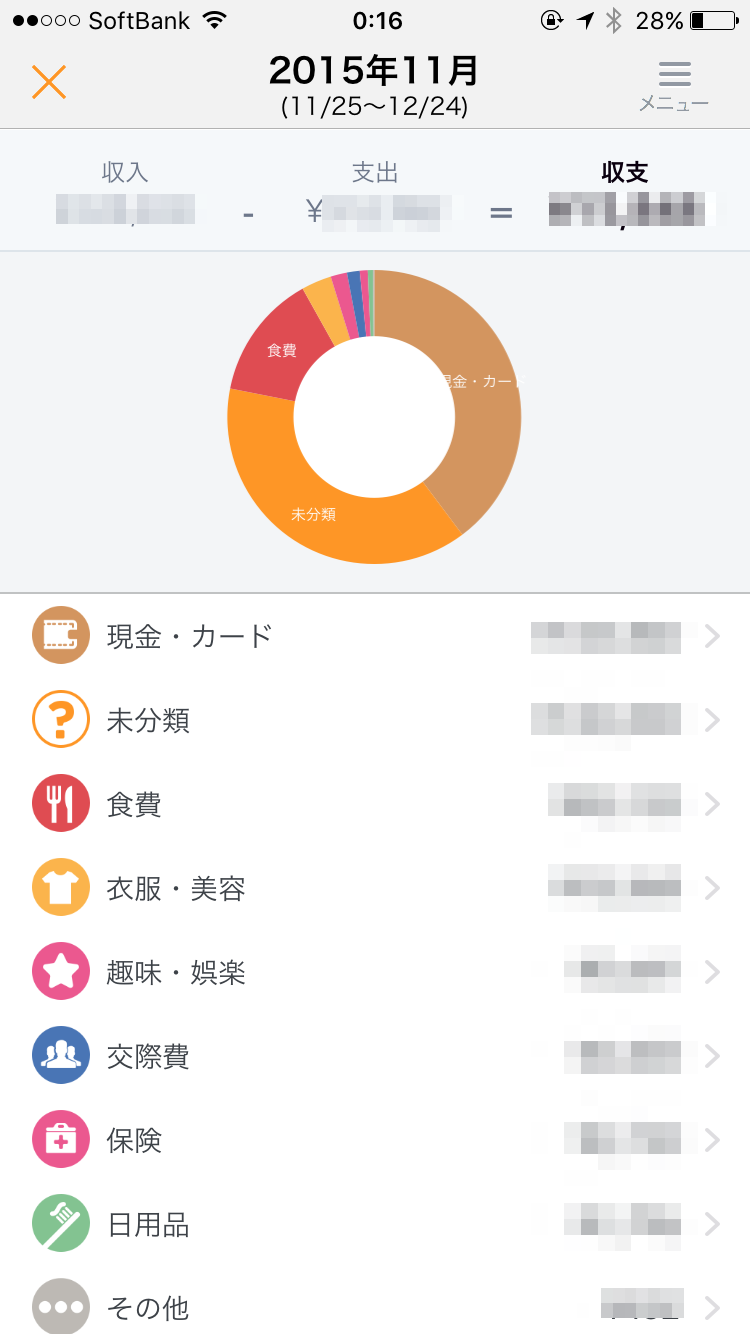Image resolution: width=750 pixels, height=1334 pixels.
Task: Open the メニュー hamburger menu
Action: pyautogui.click(x=674, y=85)
